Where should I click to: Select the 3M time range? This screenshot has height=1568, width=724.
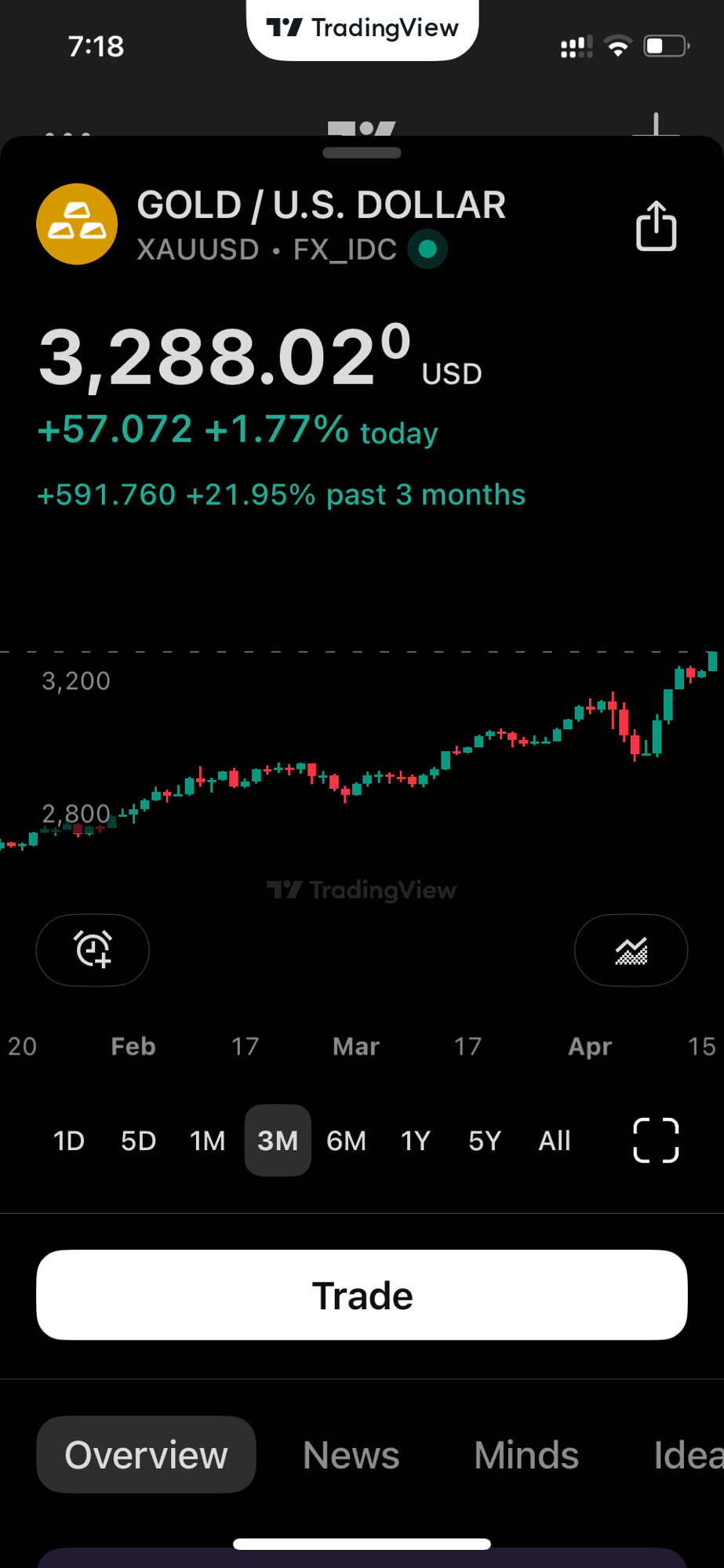pos(278,1141)
